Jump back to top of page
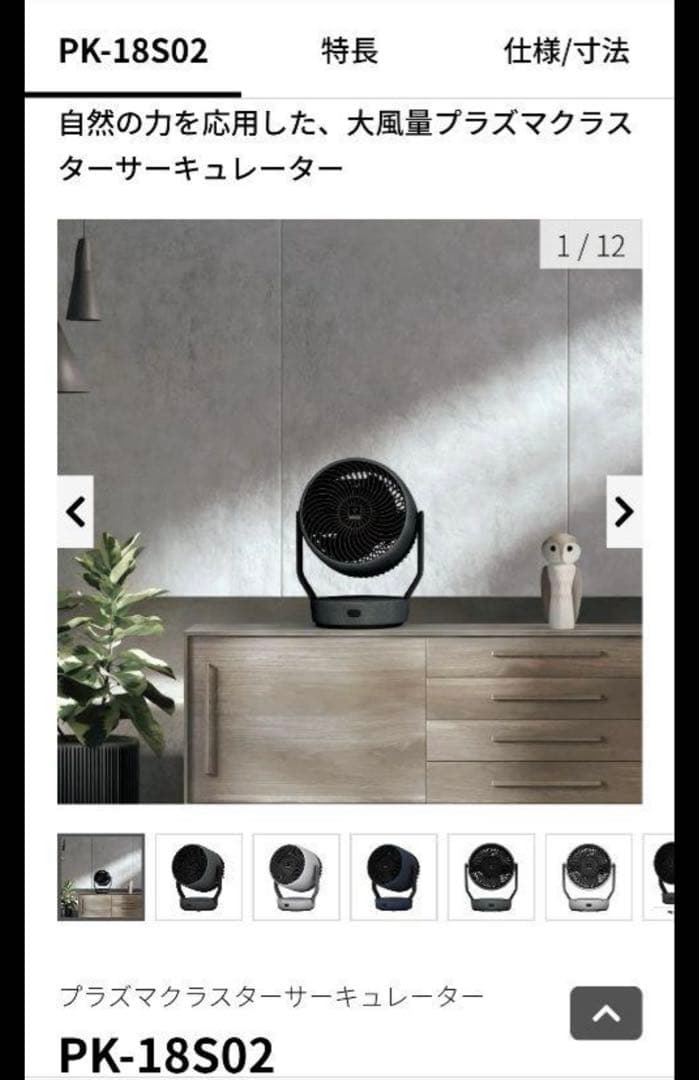699x1080 pixels. 606,1013
